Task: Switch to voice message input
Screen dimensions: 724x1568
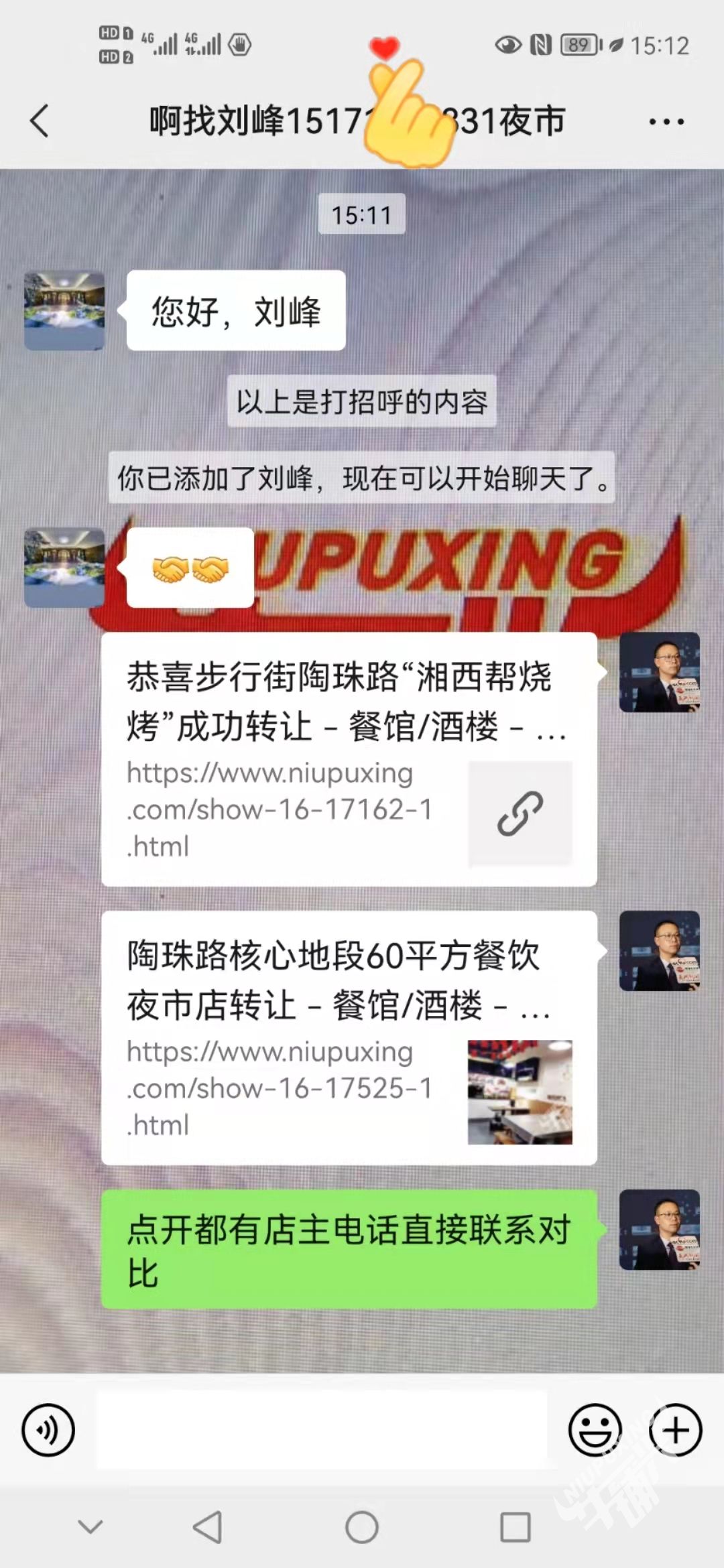Action: [48, 1429]
